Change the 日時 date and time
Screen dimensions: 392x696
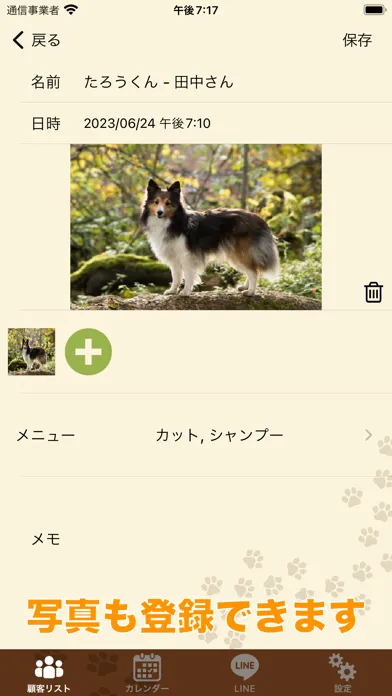[206, 123]
